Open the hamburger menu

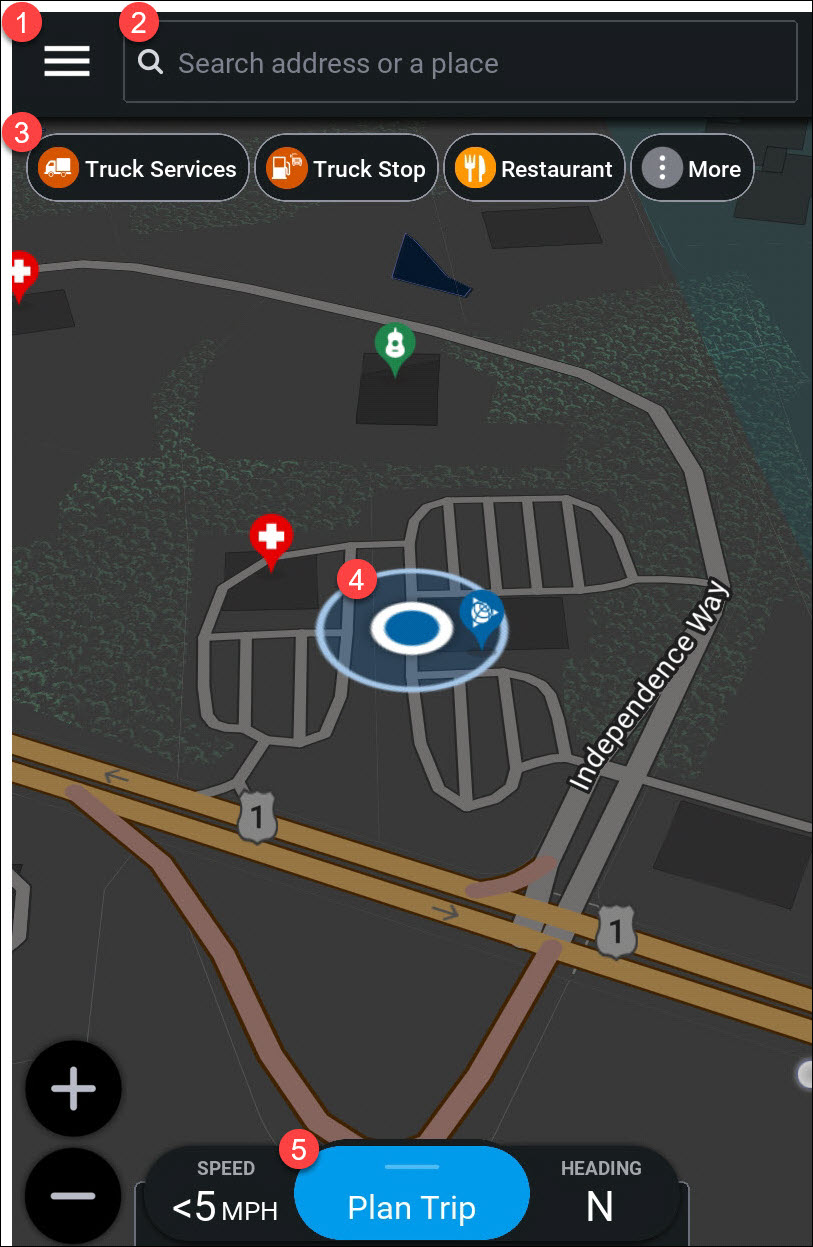(67, 62)
